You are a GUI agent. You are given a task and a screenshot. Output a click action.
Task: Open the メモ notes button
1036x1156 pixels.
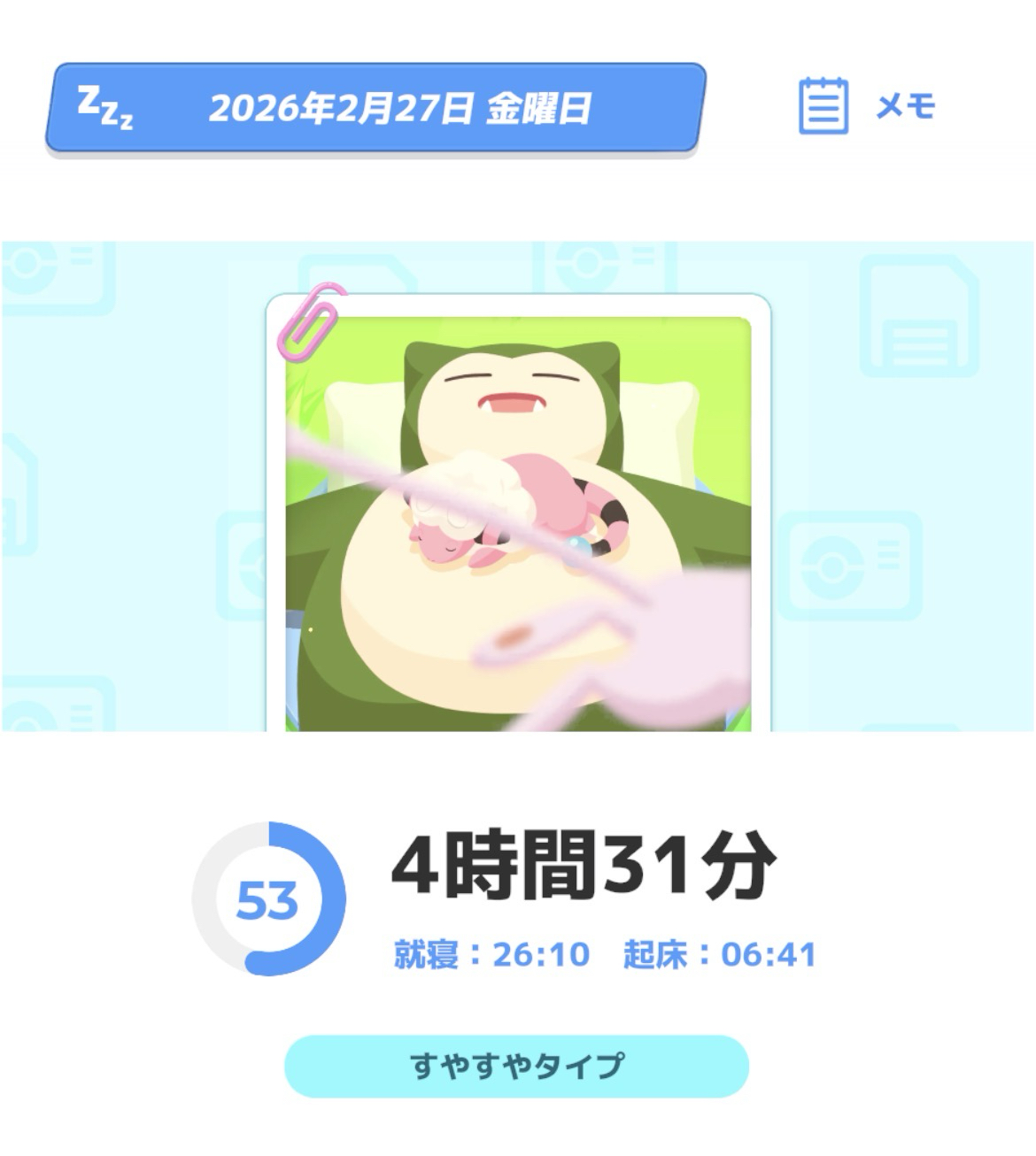click(x=867, y=106)
